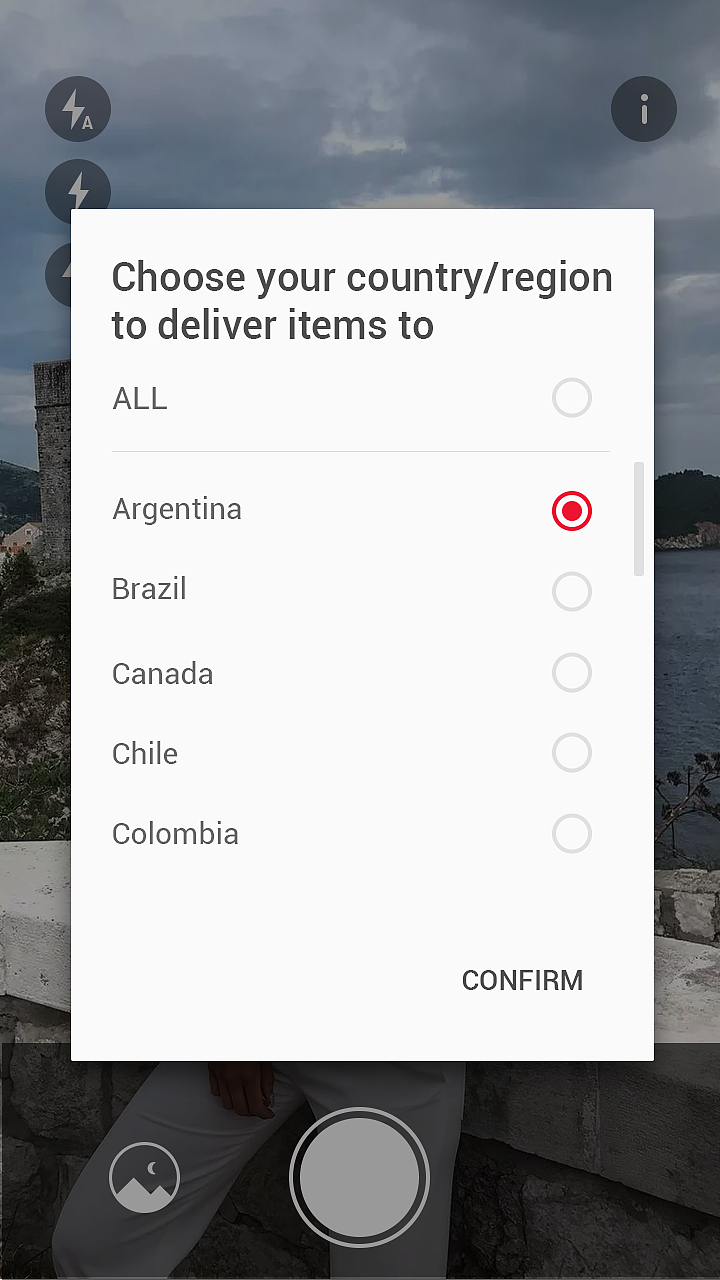This screenshot has height=1280, width=720.
Task: Tap Argentina's selected radio indicator
Action: tap(571, 510)
